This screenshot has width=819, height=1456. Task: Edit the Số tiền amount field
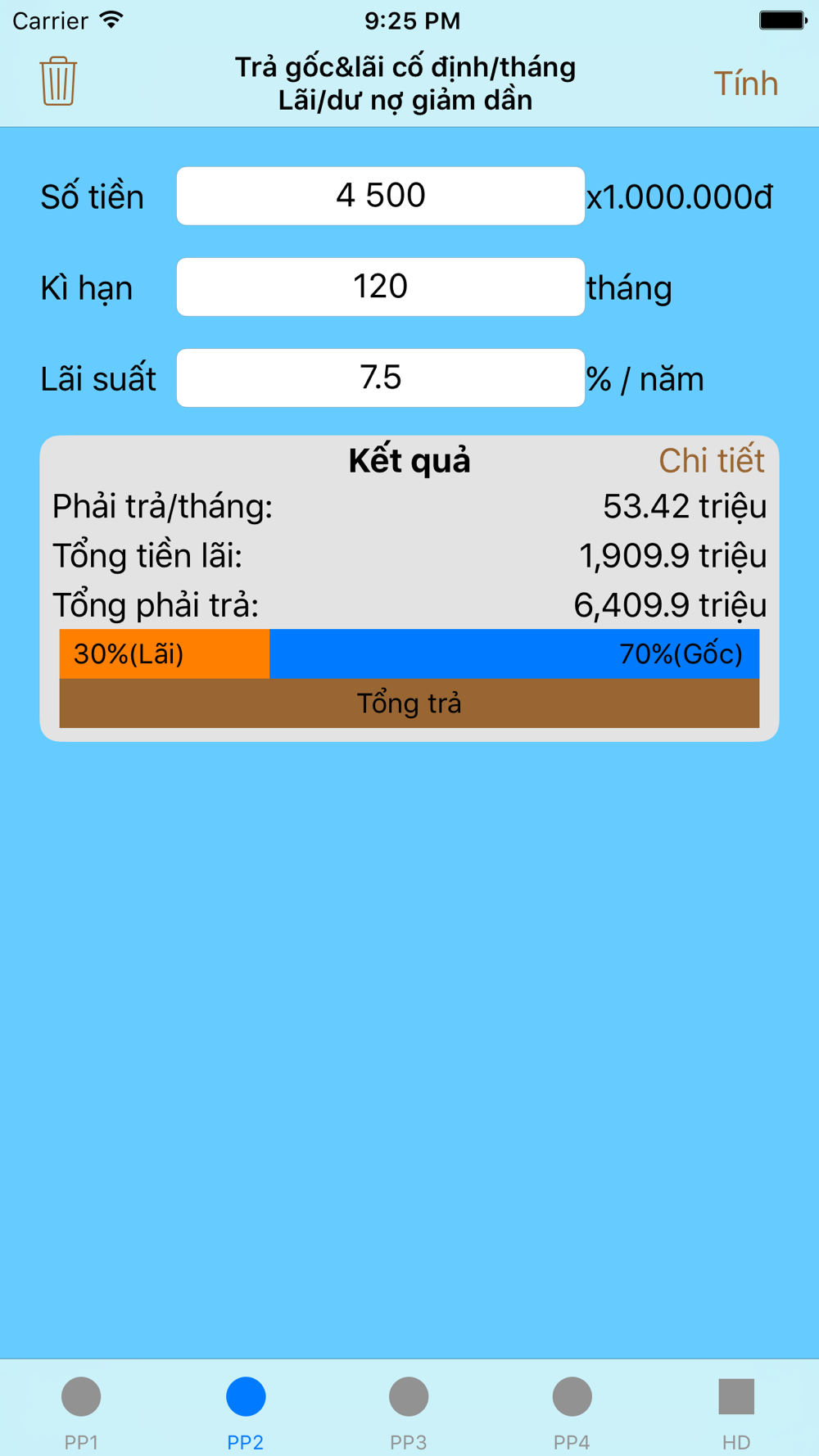pyautogui.click(x=381, y=196)
